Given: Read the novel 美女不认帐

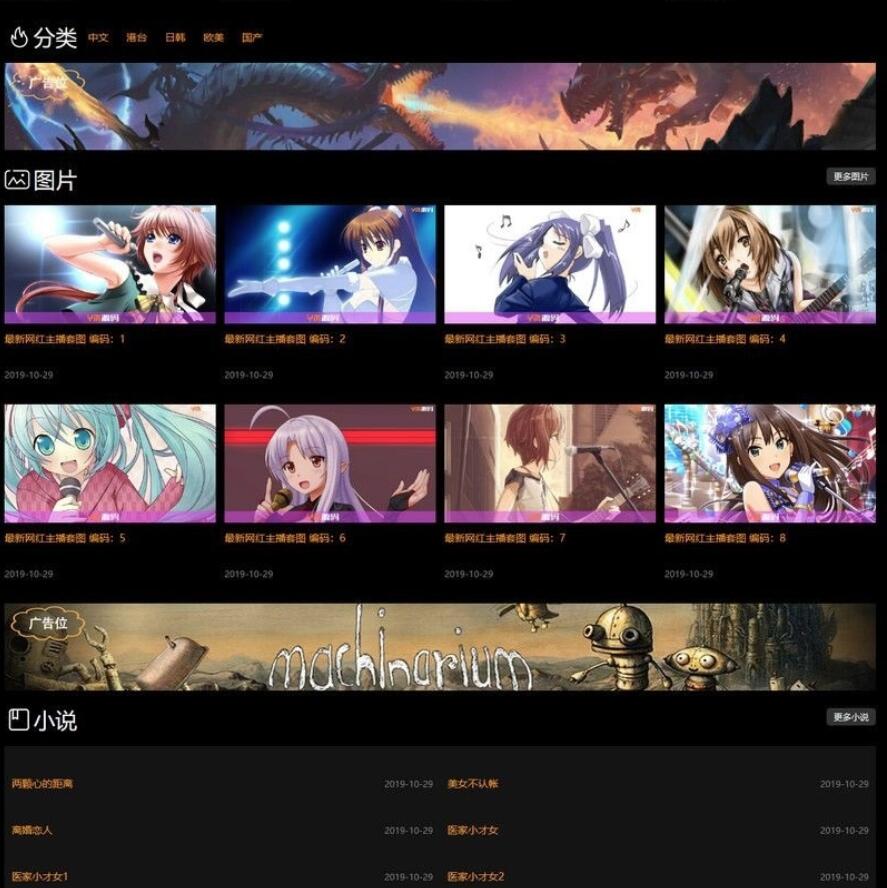Looking at the screenshot, I should point(472,784).
